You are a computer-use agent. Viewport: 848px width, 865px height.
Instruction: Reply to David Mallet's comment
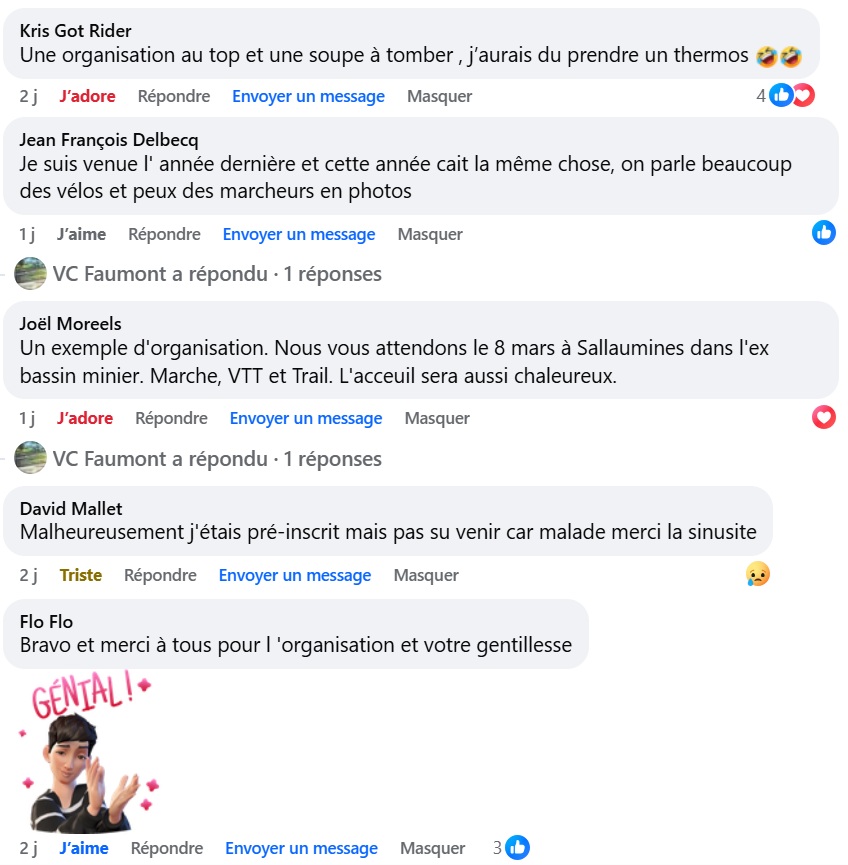click(160, 576)
